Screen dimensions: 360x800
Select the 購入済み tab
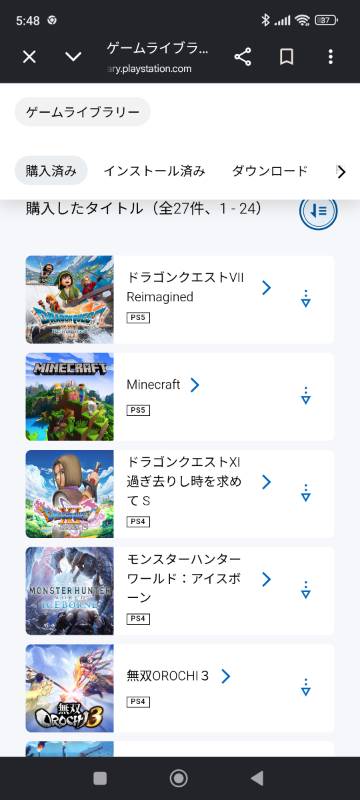pyautogui.click(x=51, y=171)
